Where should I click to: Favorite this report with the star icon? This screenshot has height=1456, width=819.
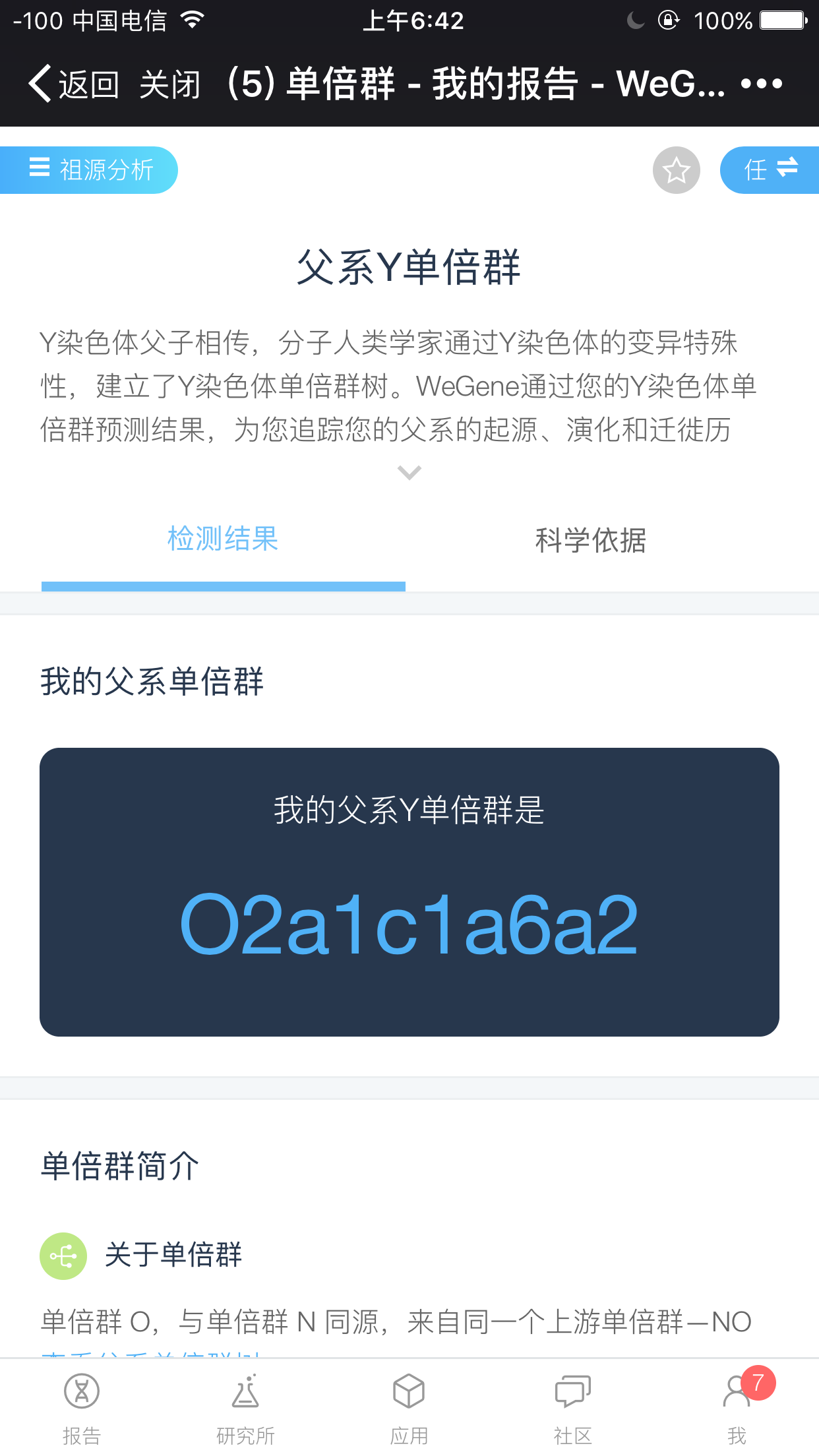[677, 170]
